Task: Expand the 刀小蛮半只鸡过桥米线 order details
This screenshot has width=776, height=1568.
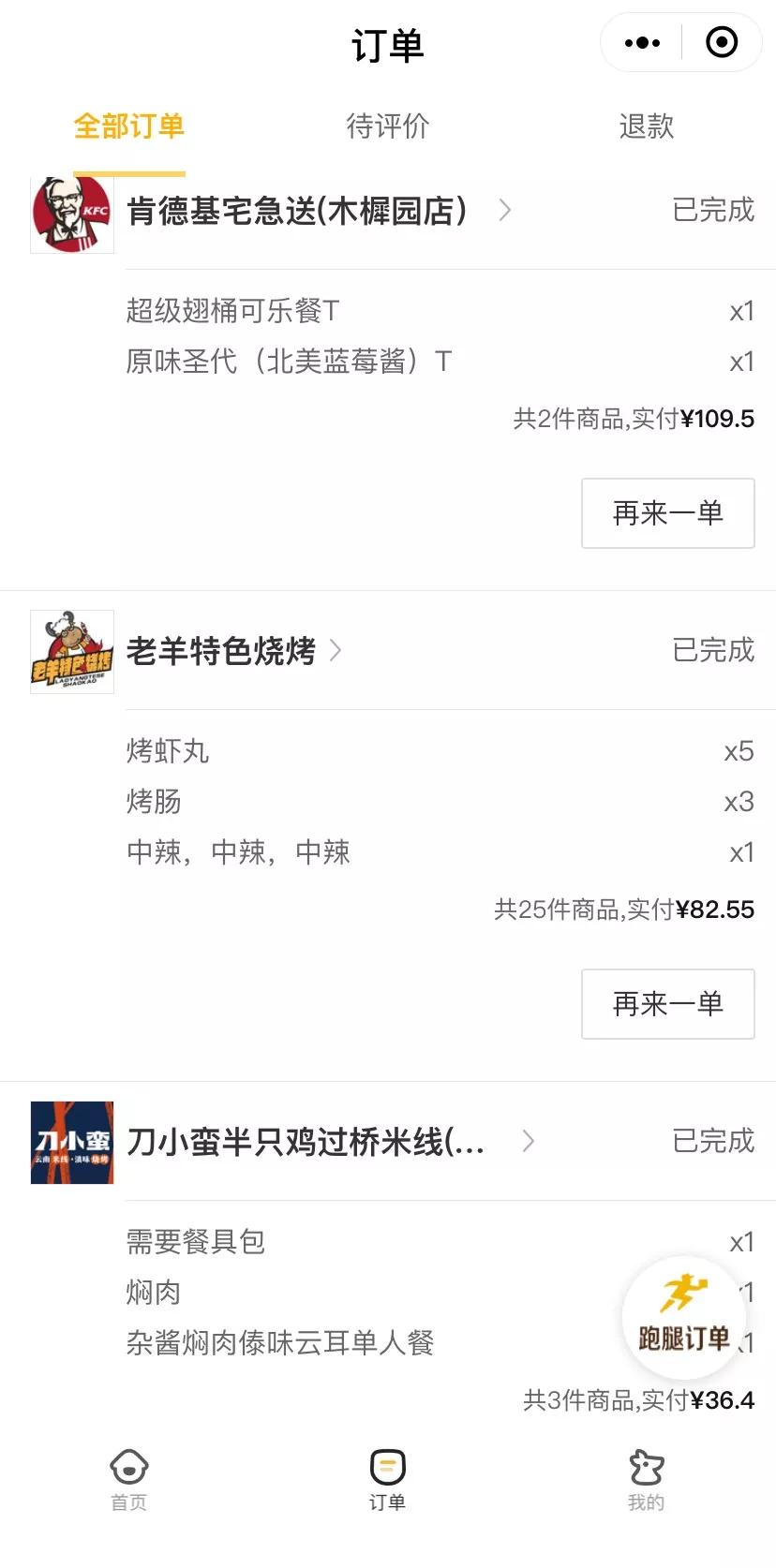Action: 529,1142
